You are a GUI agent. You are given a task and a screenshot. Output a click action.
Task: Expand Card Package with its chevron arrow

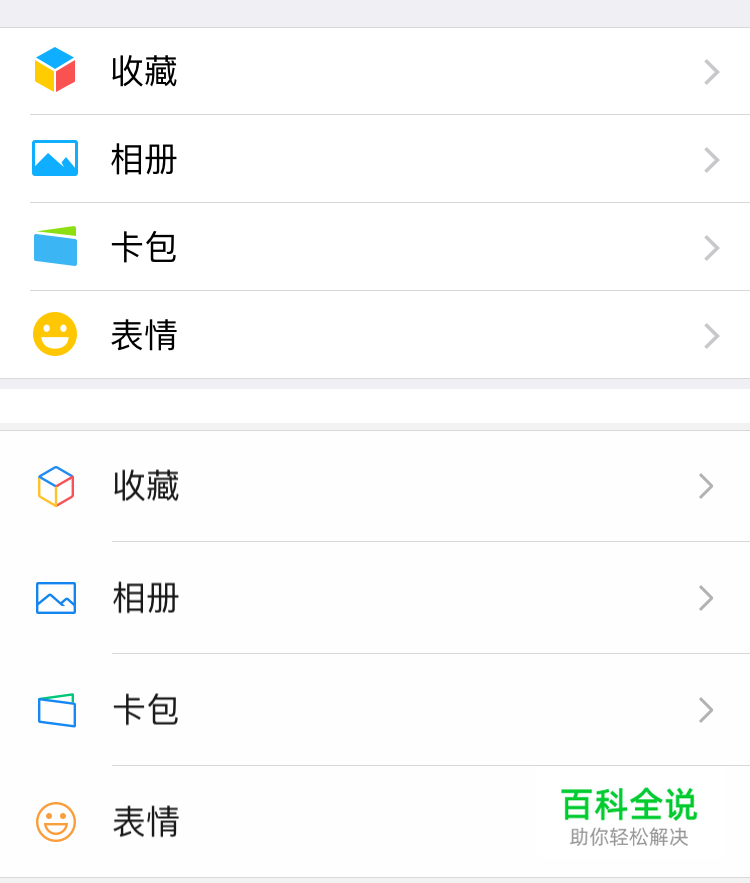coord(710,248)
